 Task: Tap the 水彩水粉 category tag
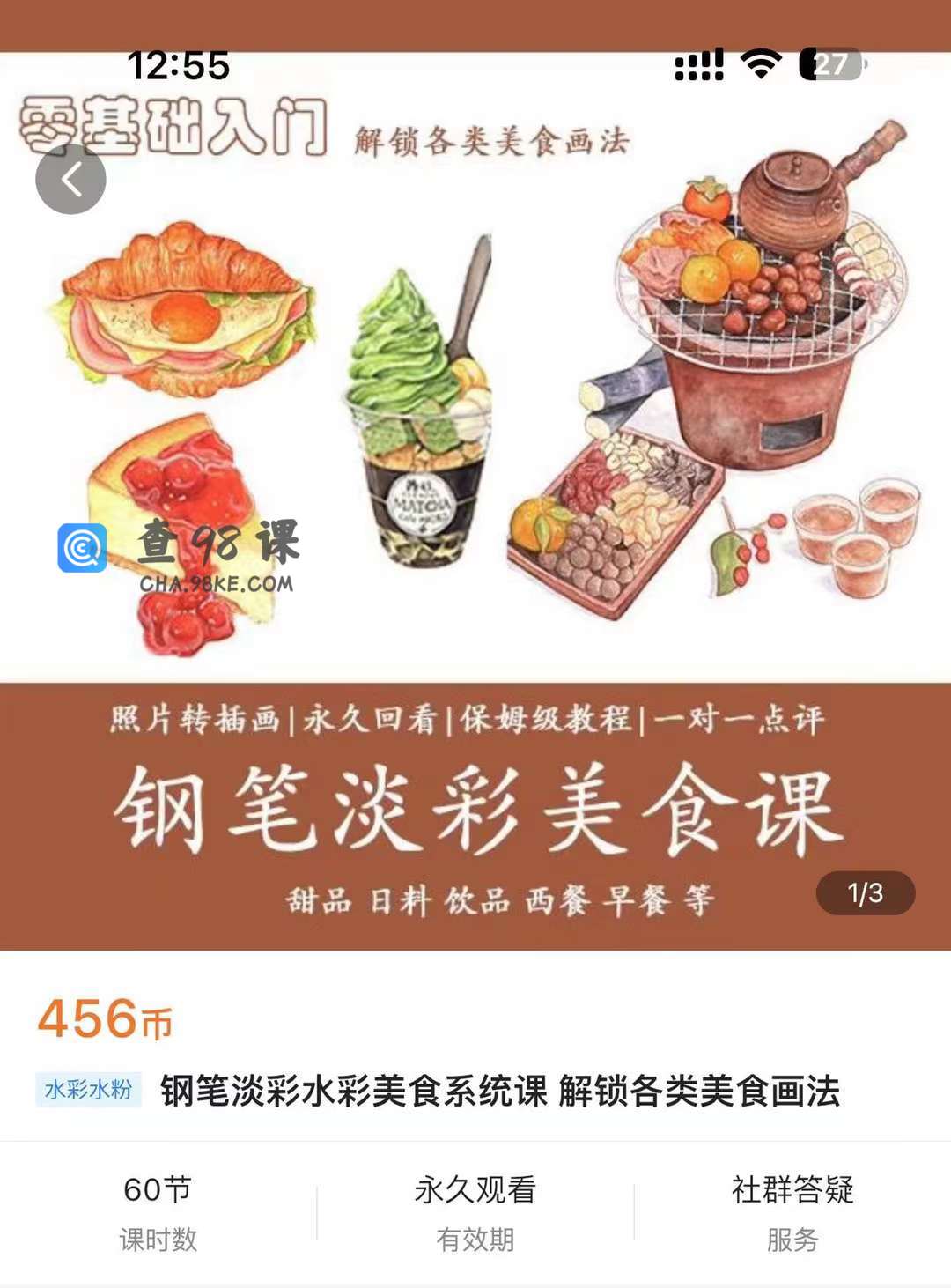(x=88, y=1090)
